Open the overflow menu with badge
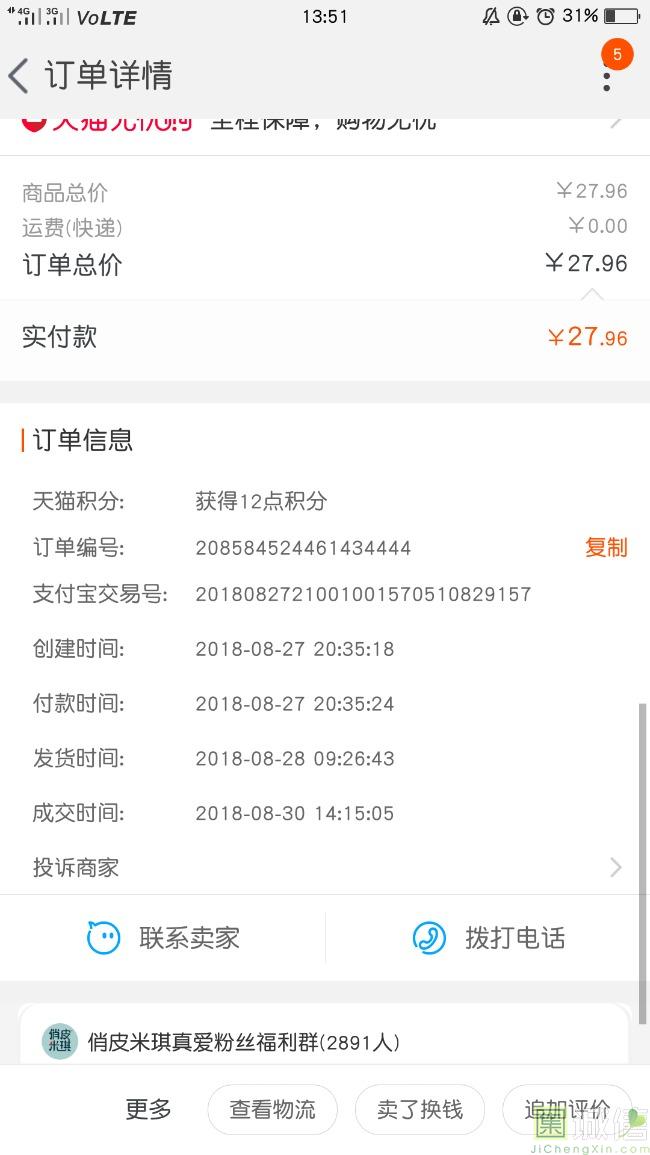Viewport: 650px width, 1155px height. click(x=607, y=75)
